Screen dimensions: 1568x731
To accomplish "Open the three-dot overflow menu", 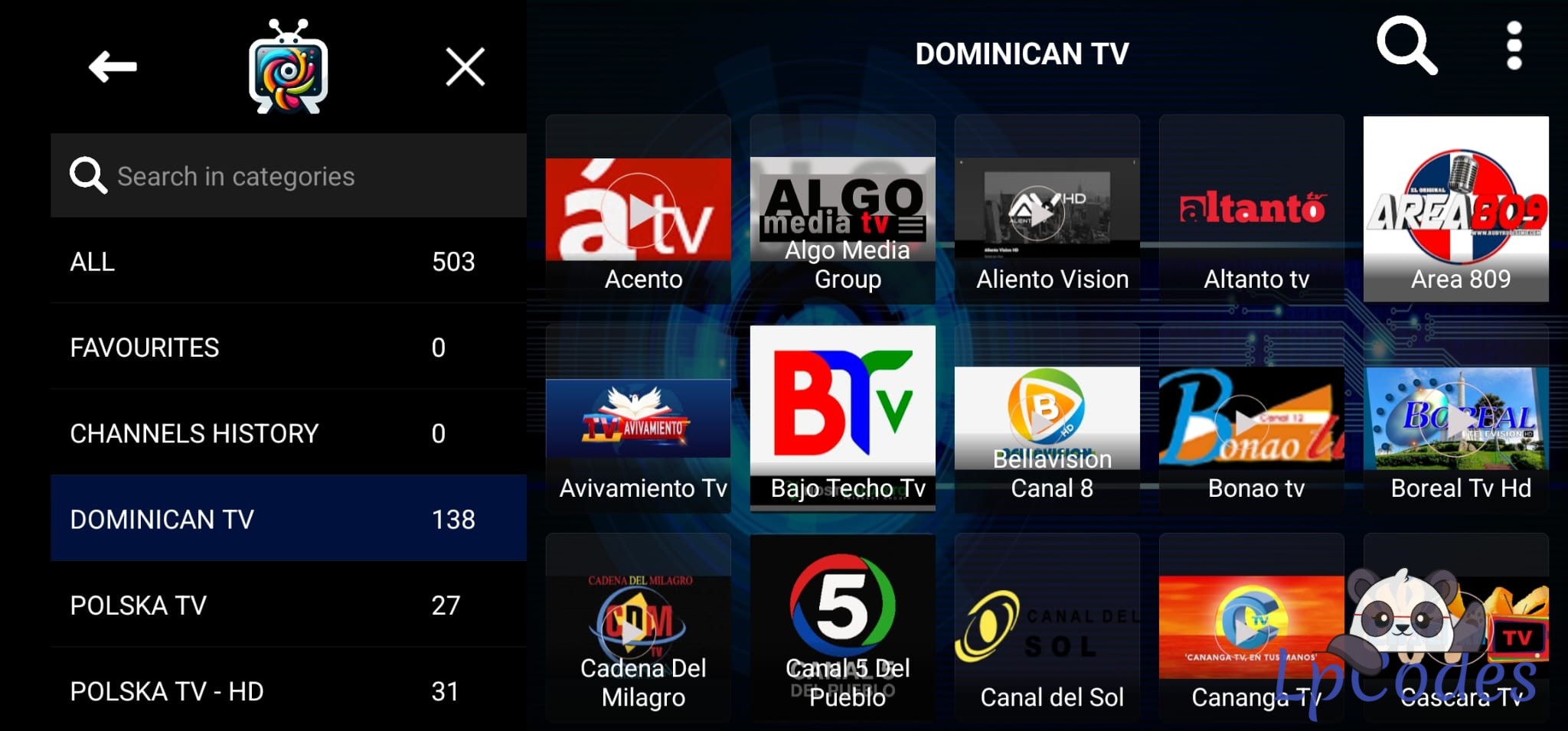I will (1514, 46).
